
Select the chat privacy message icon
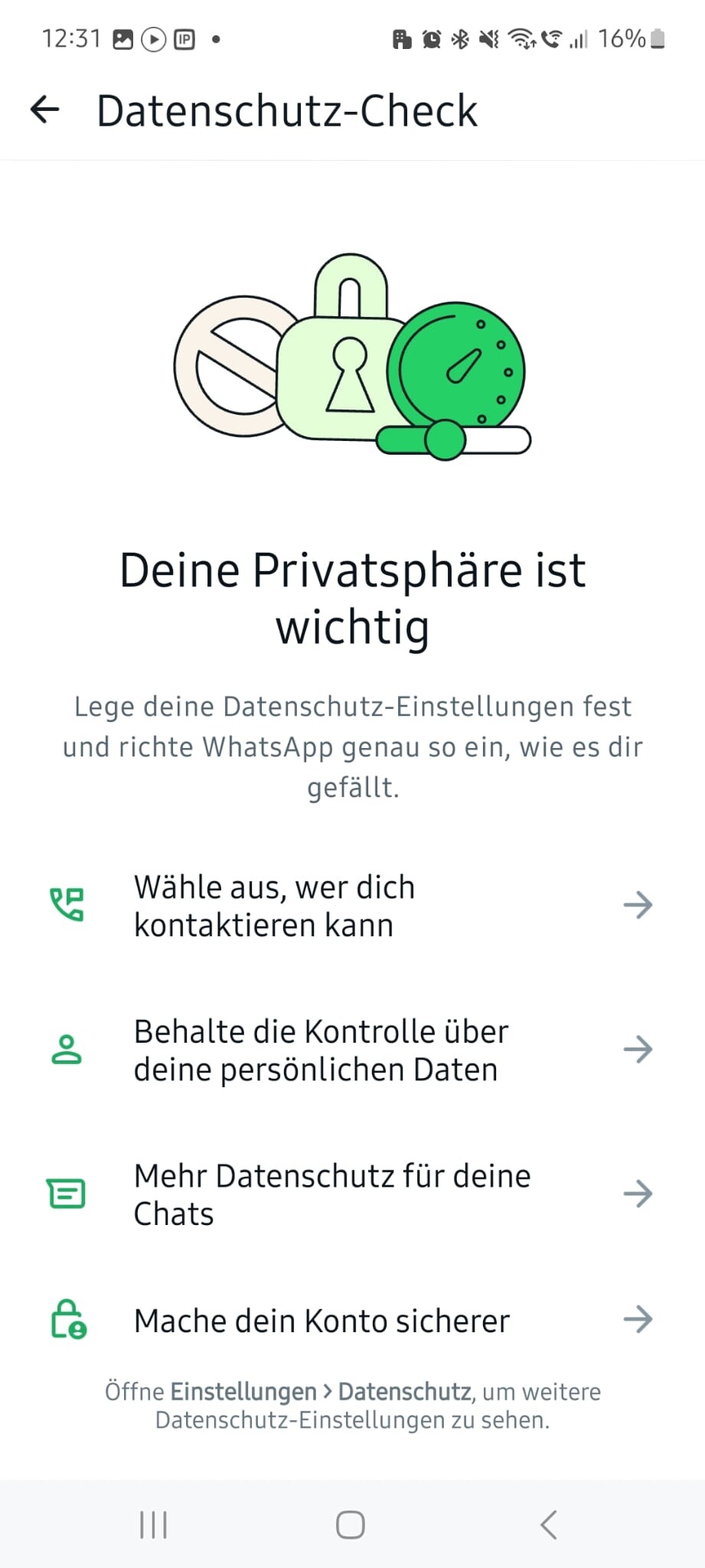[67, 1193]
